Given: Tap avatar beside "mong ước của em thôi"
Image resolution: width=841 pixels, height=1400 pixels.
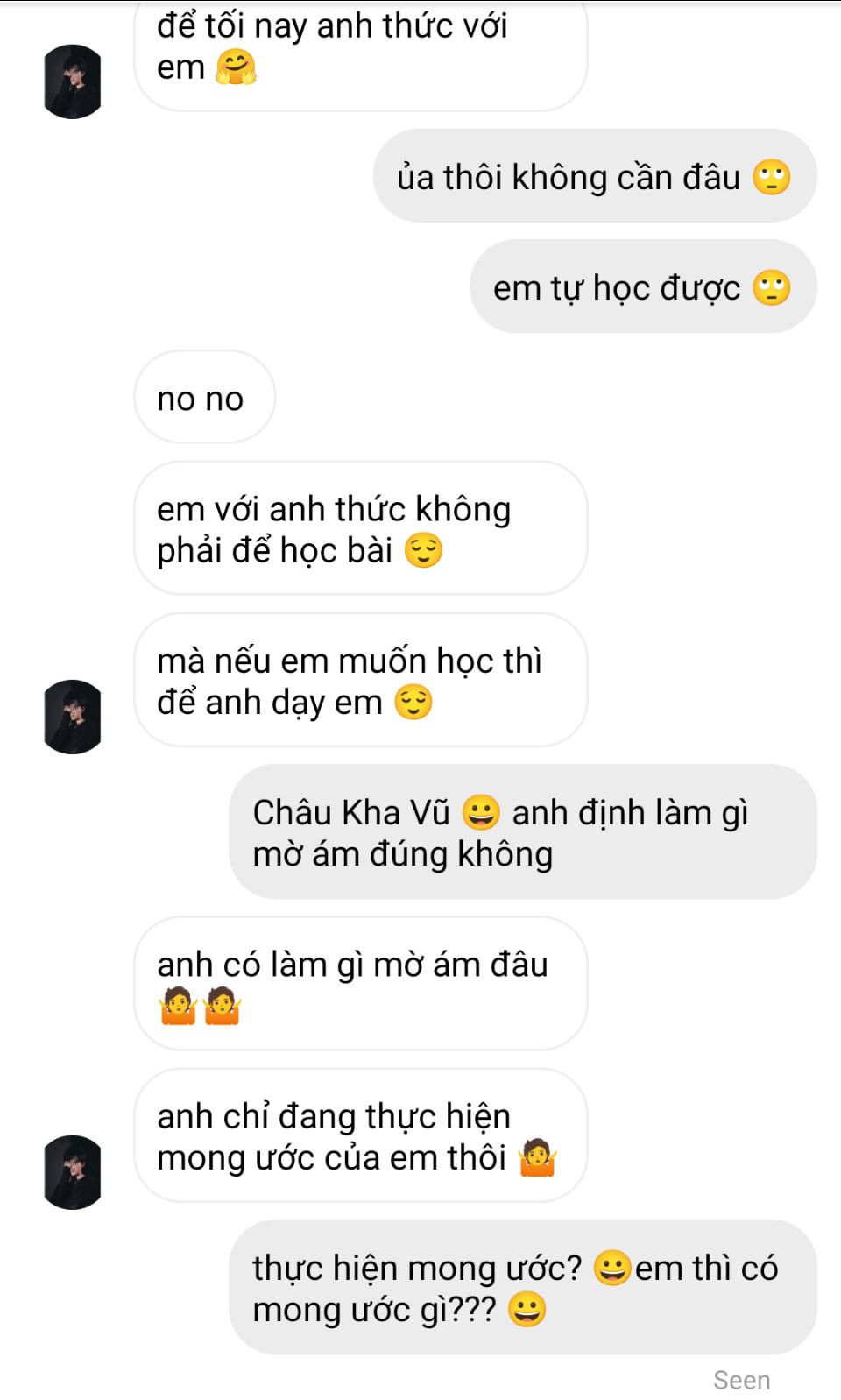Looking at the screenshot, I should 73,1171.
